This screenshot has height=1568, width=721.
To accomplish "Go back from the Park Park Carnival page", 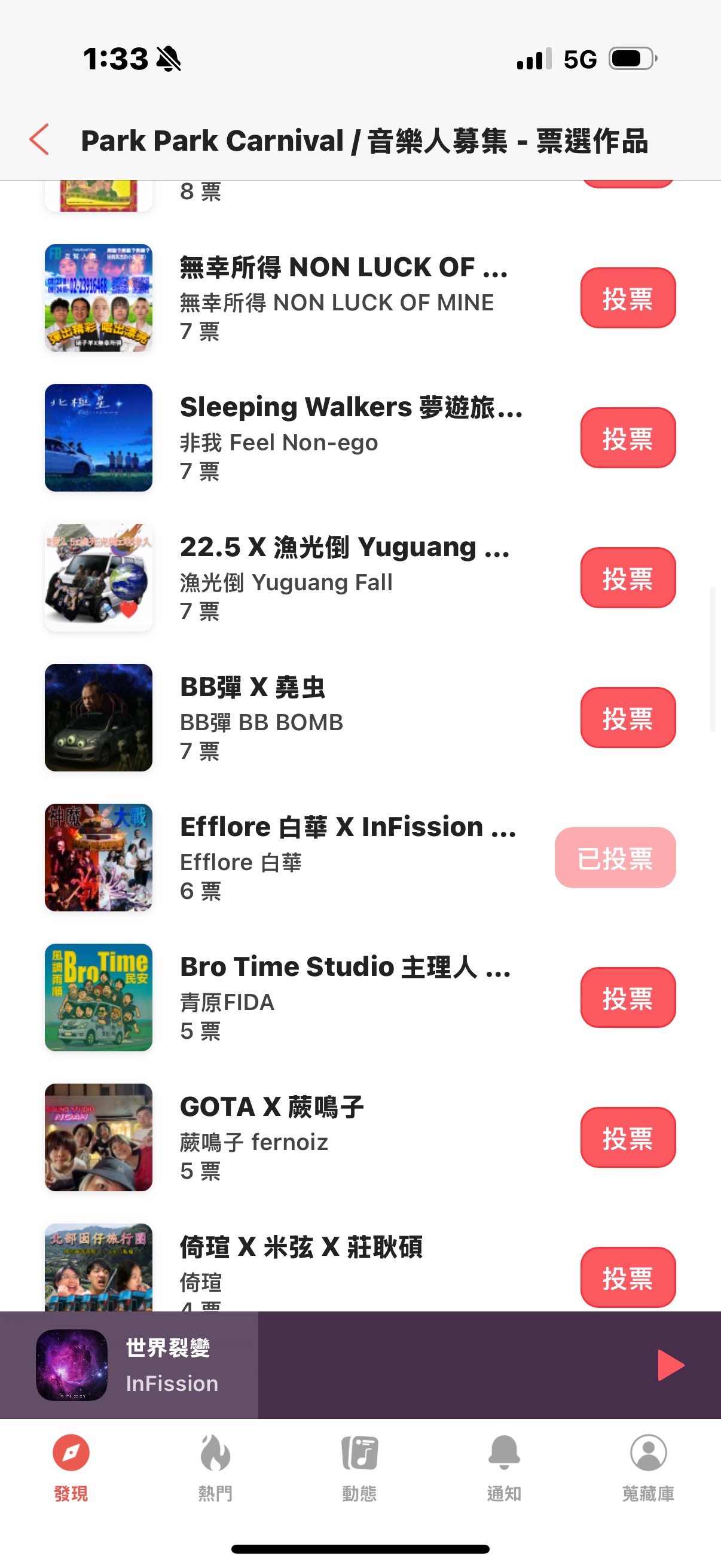I will click(39, 140).
